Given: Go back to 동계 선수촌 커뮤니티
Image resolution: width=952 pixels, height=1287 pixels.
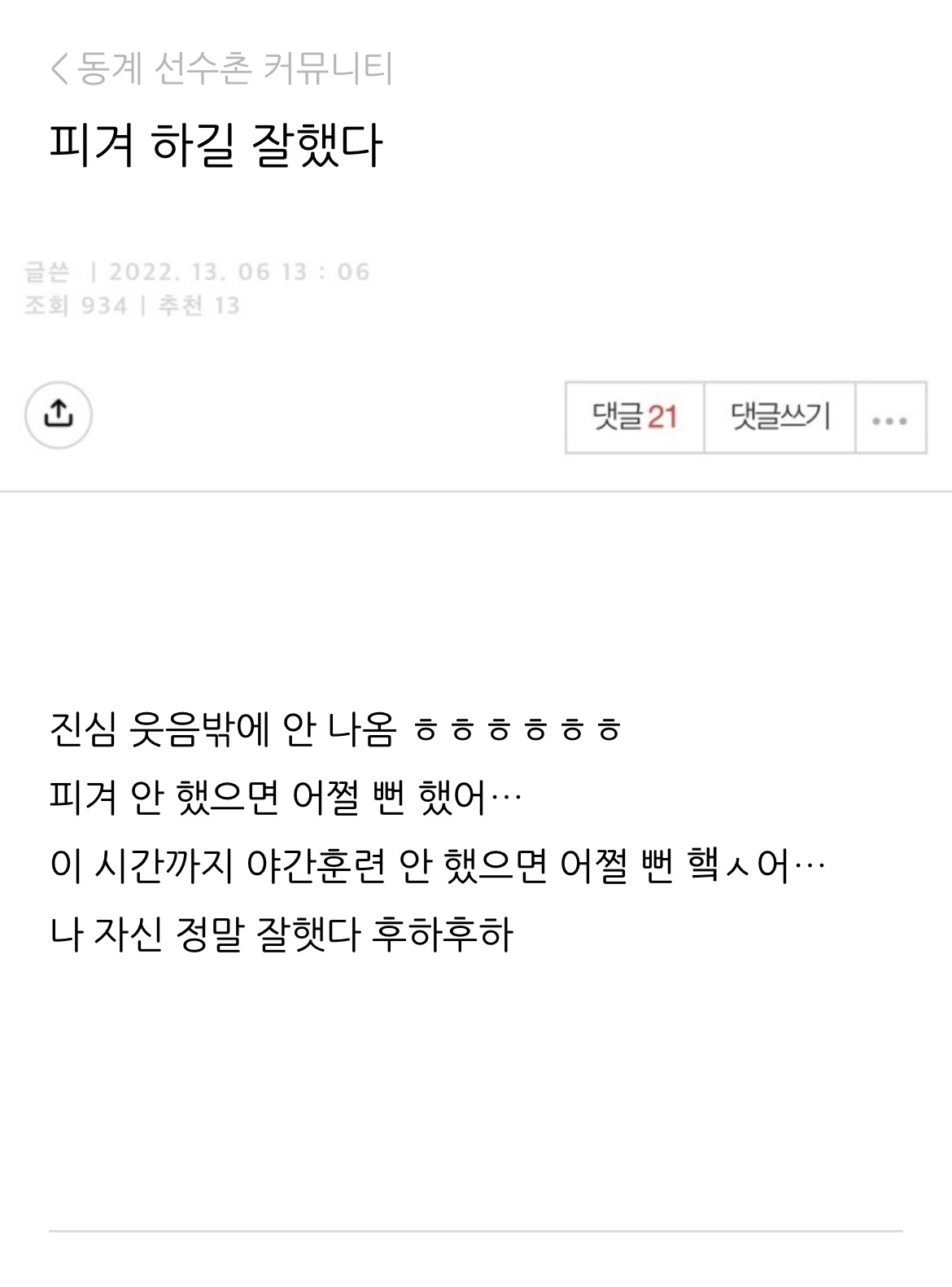Looking at the screenshot, I should [x=220, y=68].
